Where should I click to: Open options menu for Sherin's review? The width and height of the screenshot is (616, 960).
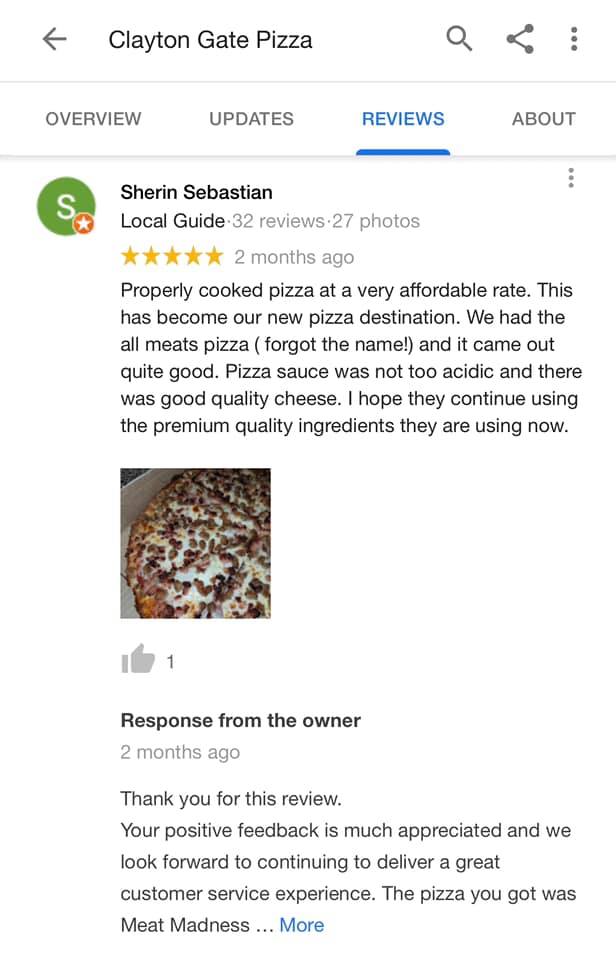pos(570,178)
